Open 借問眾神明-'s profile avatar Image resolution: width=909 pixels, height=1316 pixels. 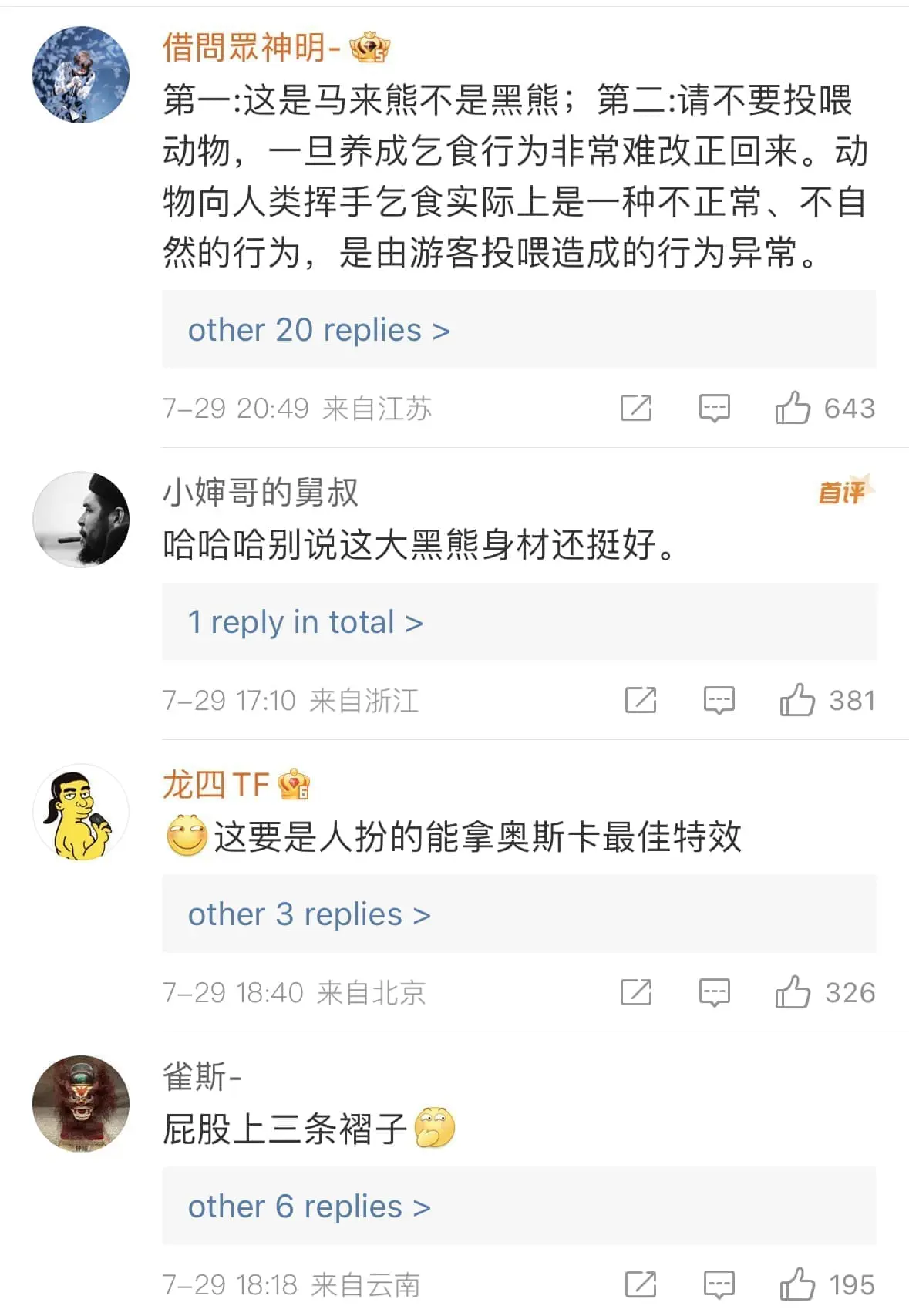click(x=81, y=75)
